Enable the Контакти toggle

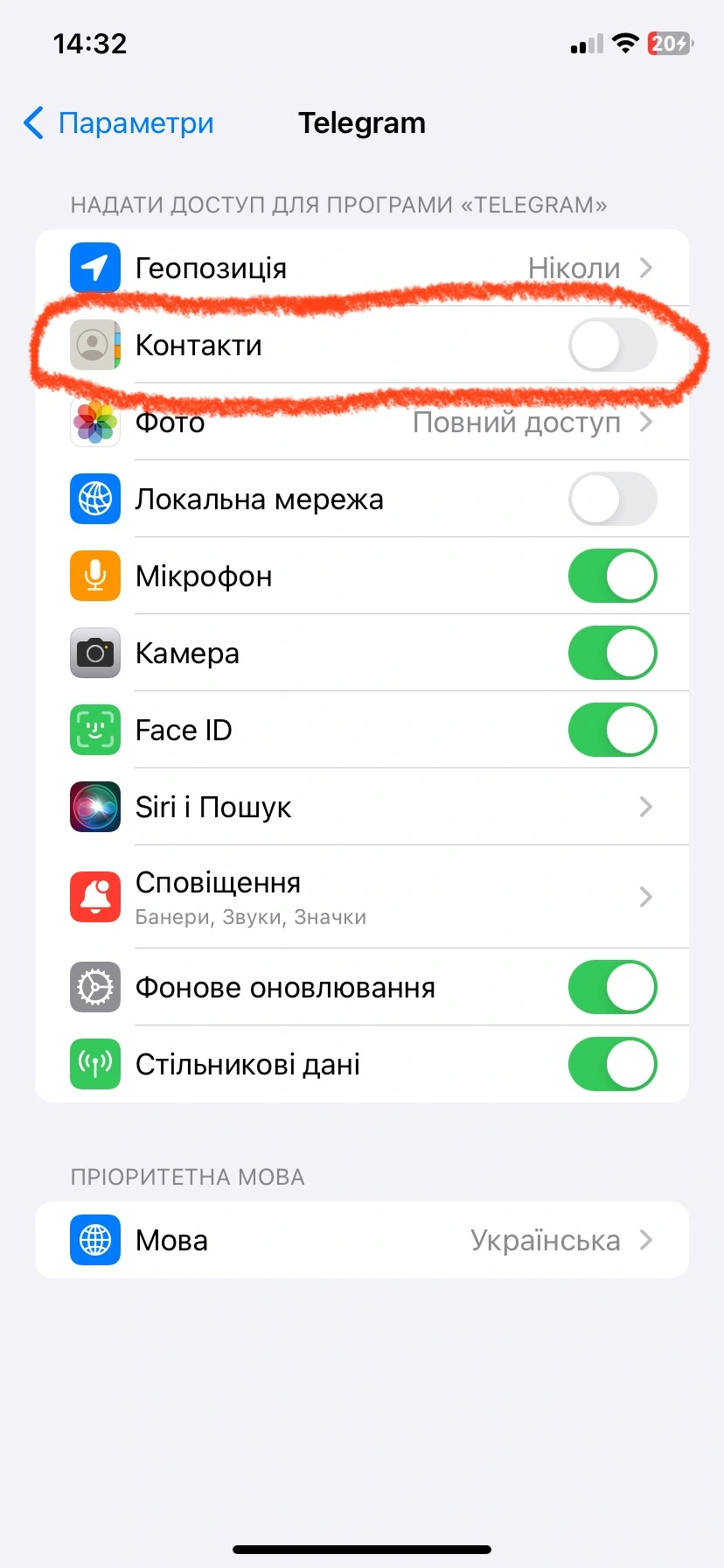[x=612, y=345]
